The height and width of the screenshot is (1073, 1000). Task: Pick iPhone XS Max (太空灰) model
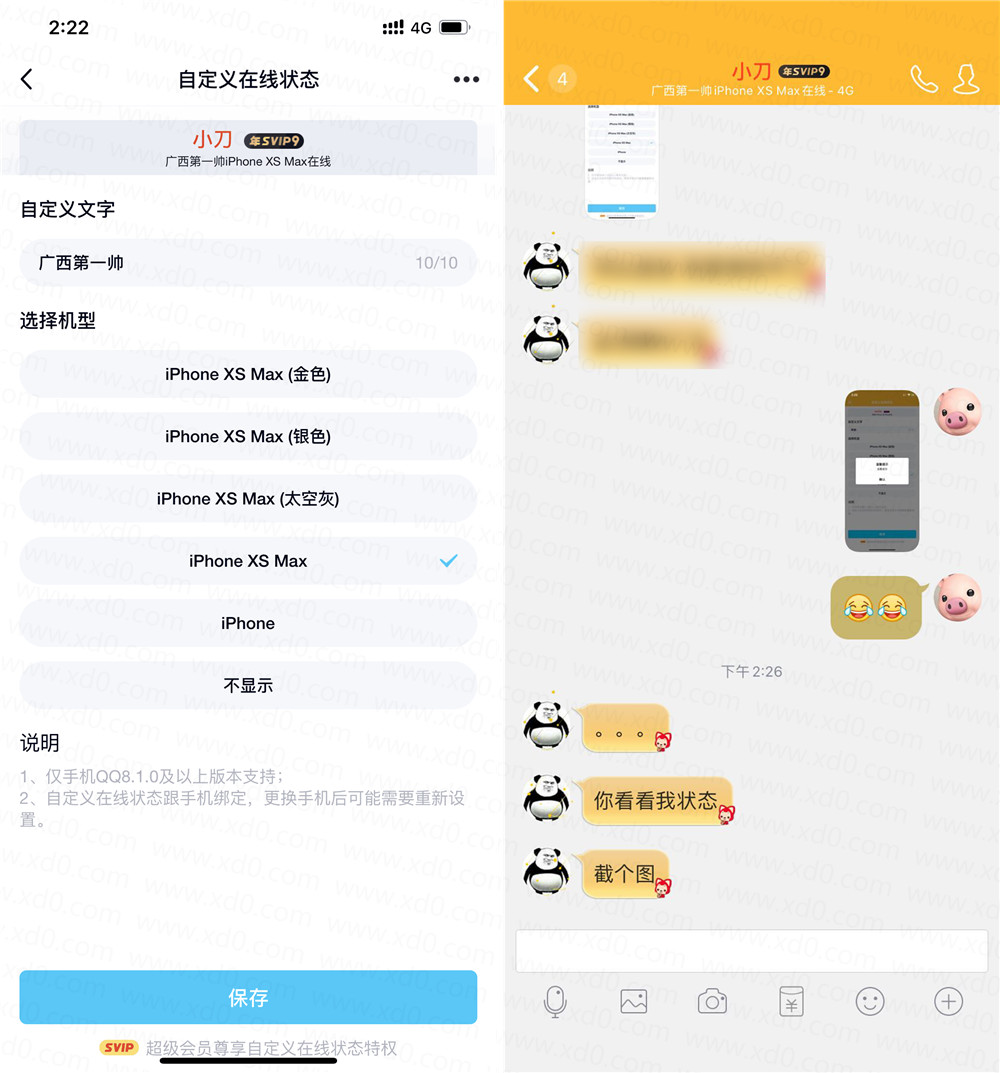point(248,499)
